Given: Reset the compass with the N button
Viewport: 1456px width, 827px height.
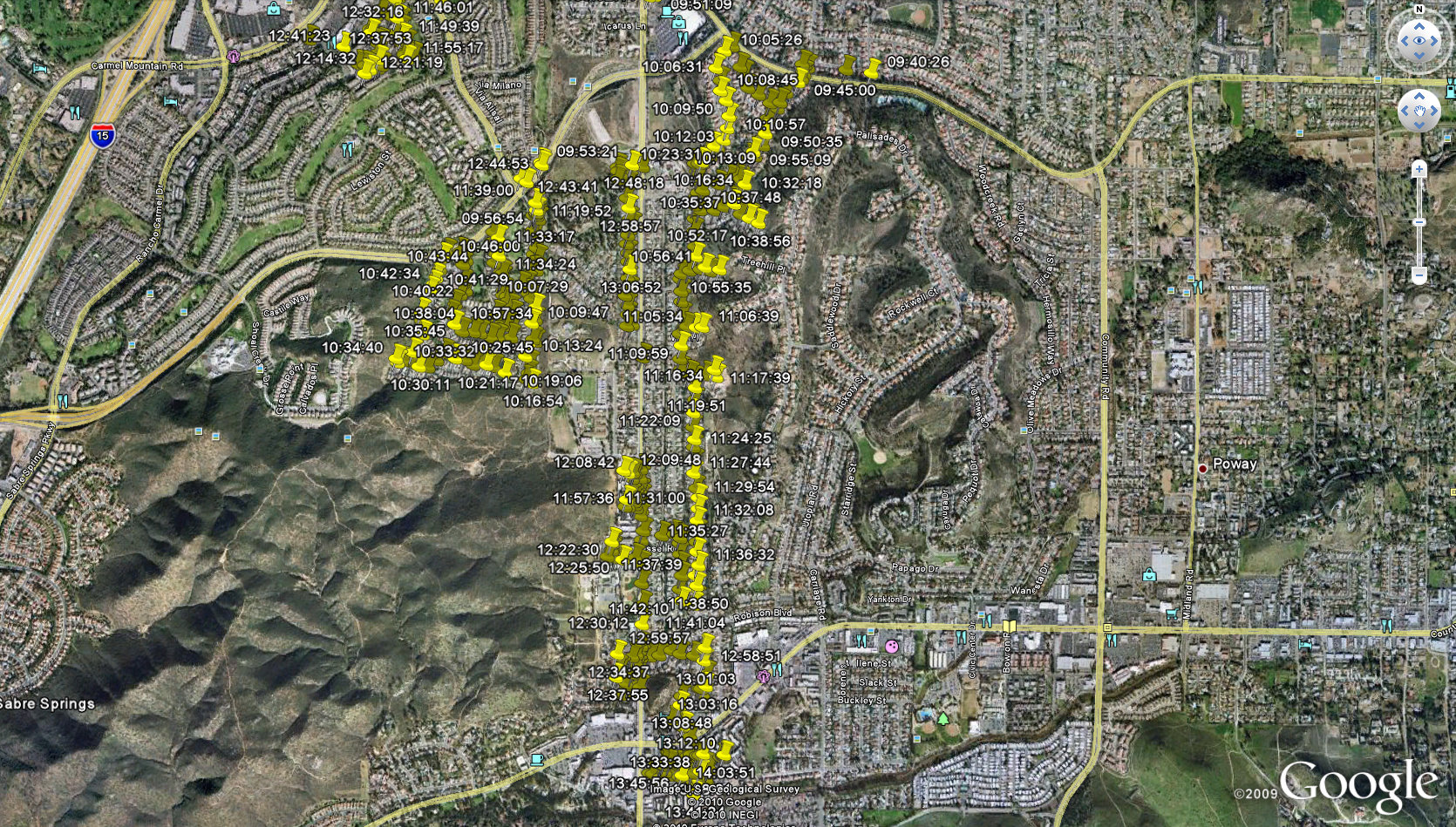Looking at the screenshot, I should tap(1419, 10).
